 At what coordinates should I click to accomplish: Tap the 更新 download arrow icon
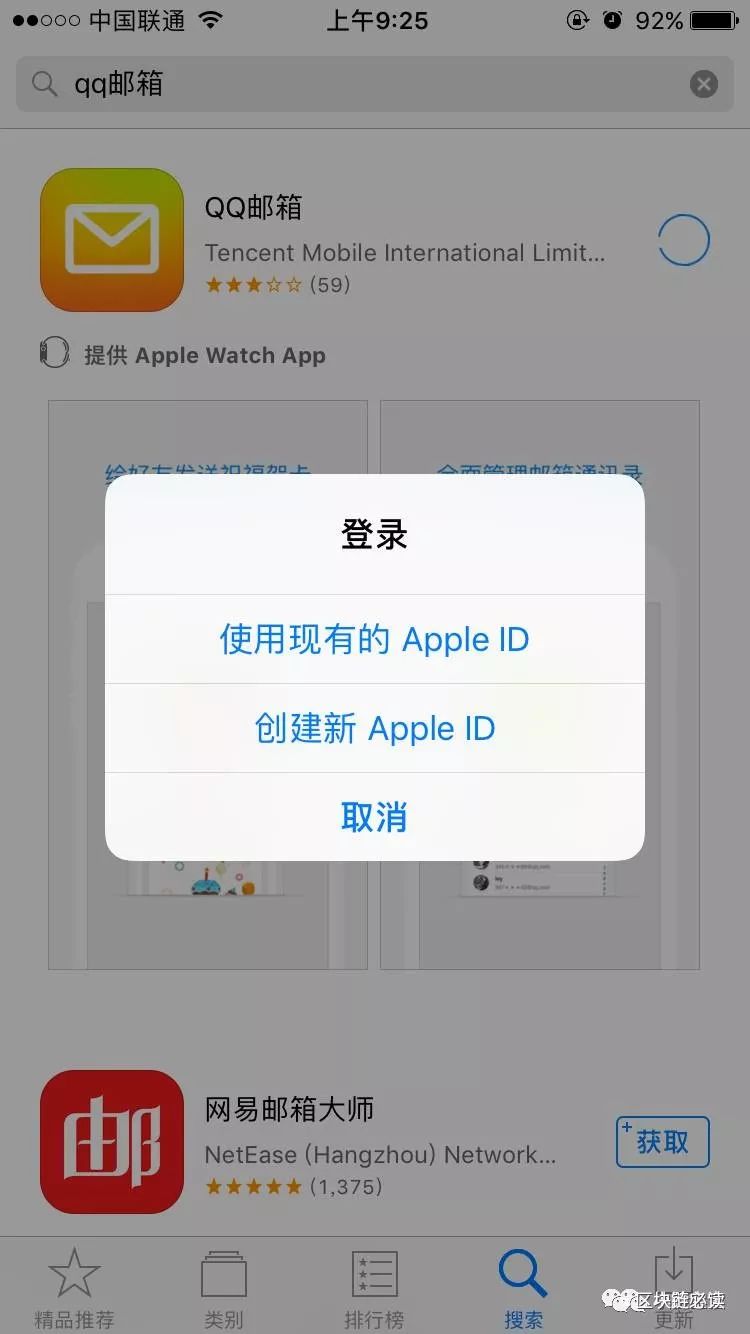pos(673,1272)
